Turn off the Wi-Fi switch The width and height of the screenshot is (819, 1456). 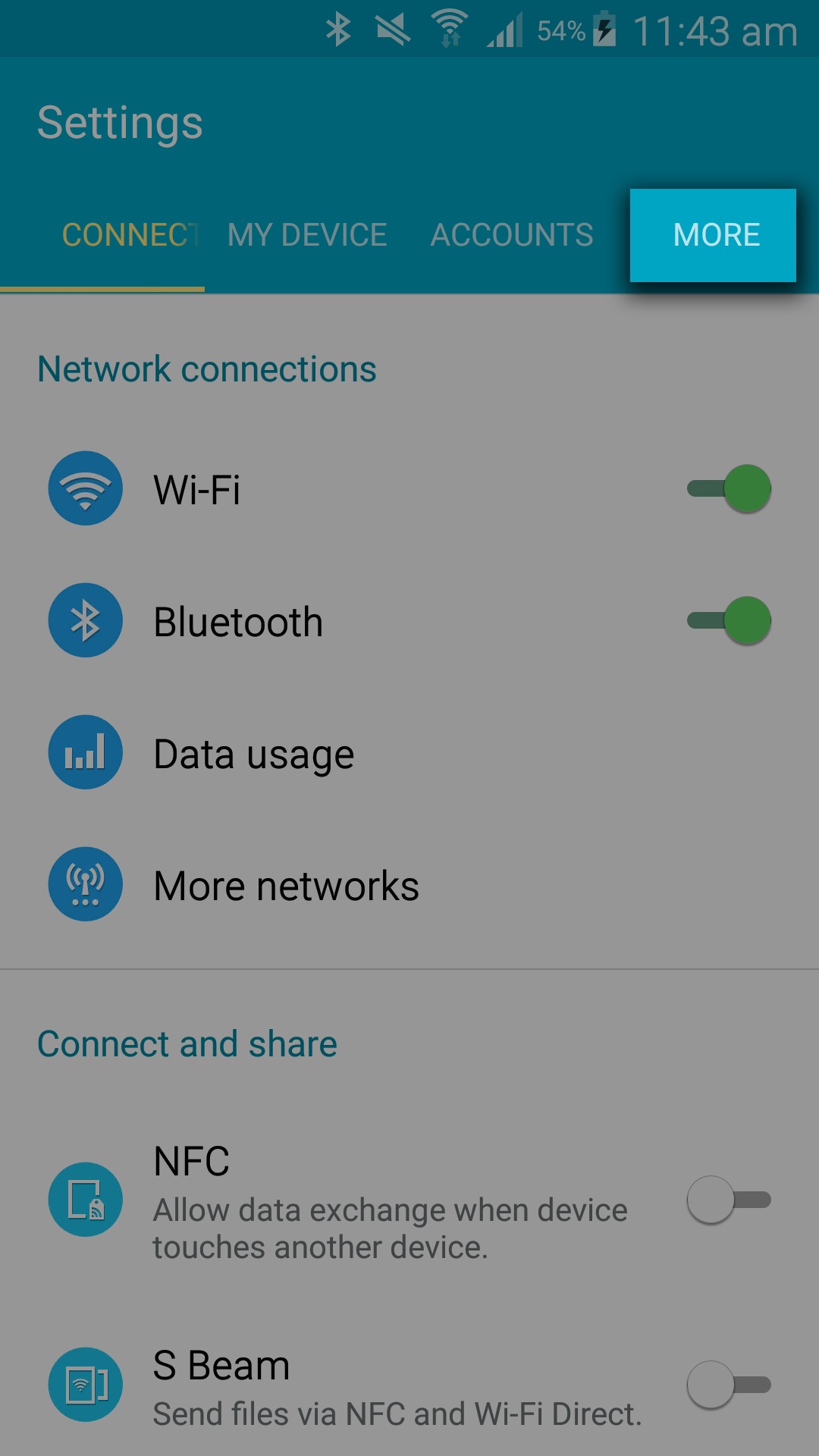click(729, 489)
